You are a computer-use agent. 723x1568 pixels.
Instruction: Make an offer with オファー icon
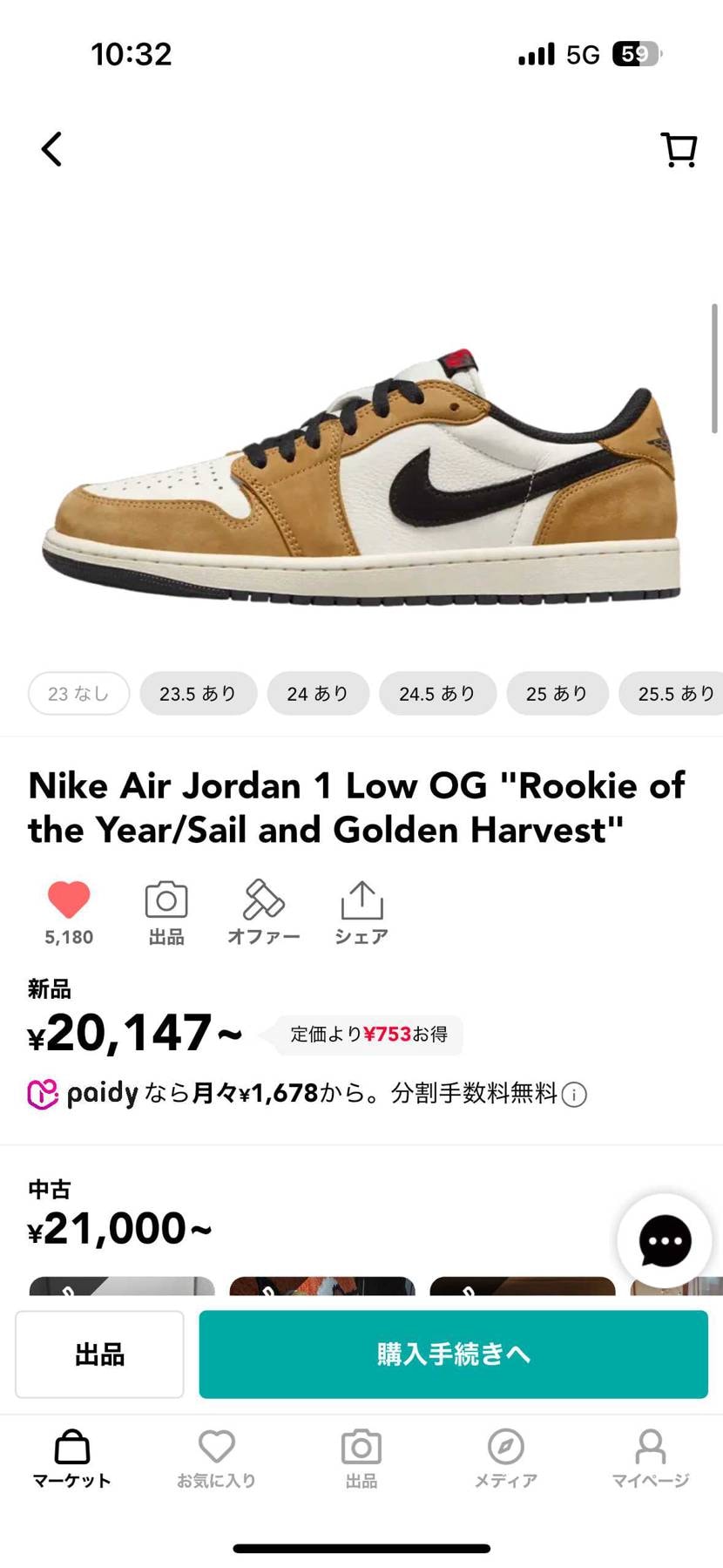click(x=263, y=901)
